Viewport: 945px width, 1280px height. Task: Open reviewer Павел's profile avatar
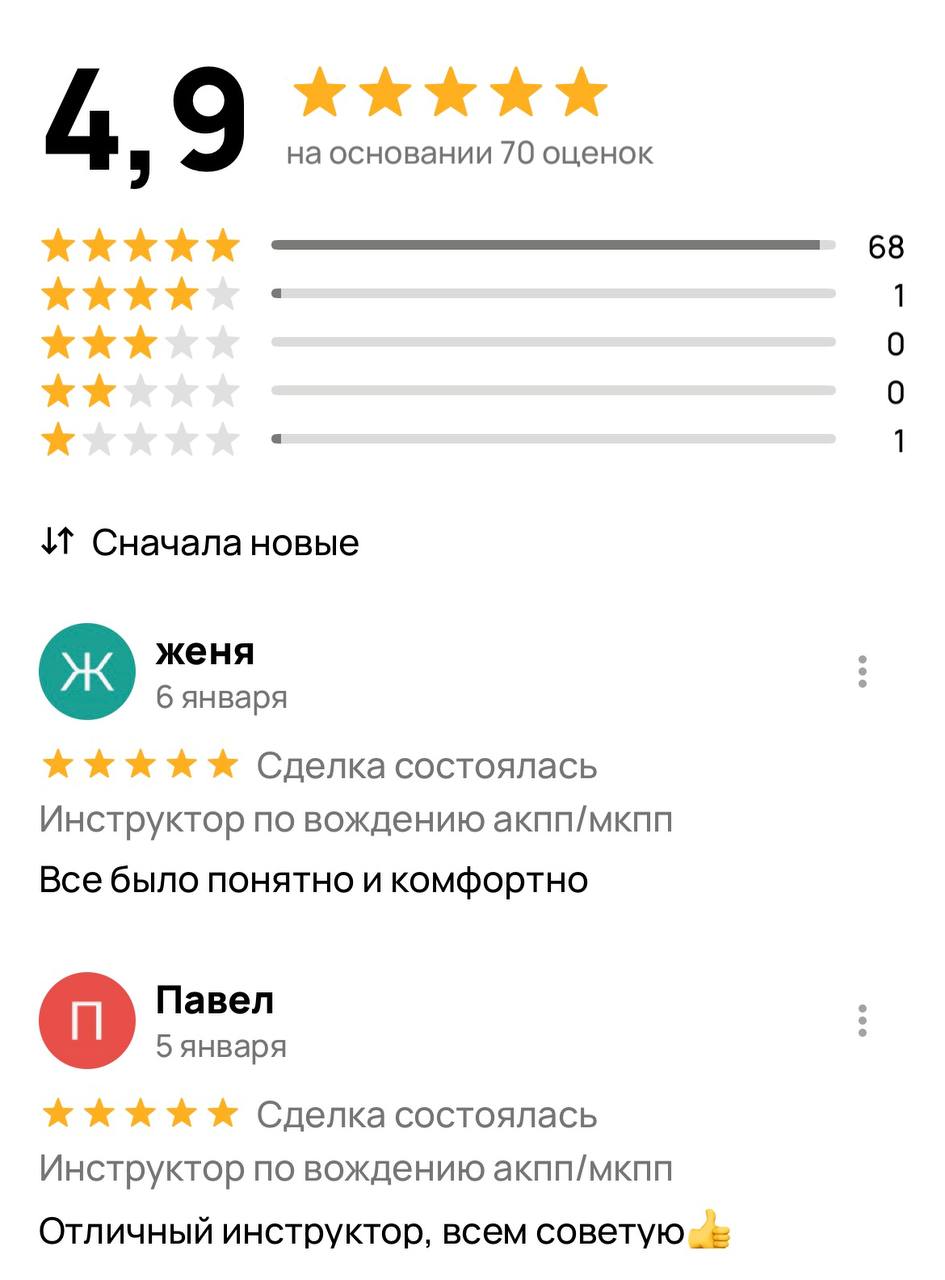click(87, 1021)
